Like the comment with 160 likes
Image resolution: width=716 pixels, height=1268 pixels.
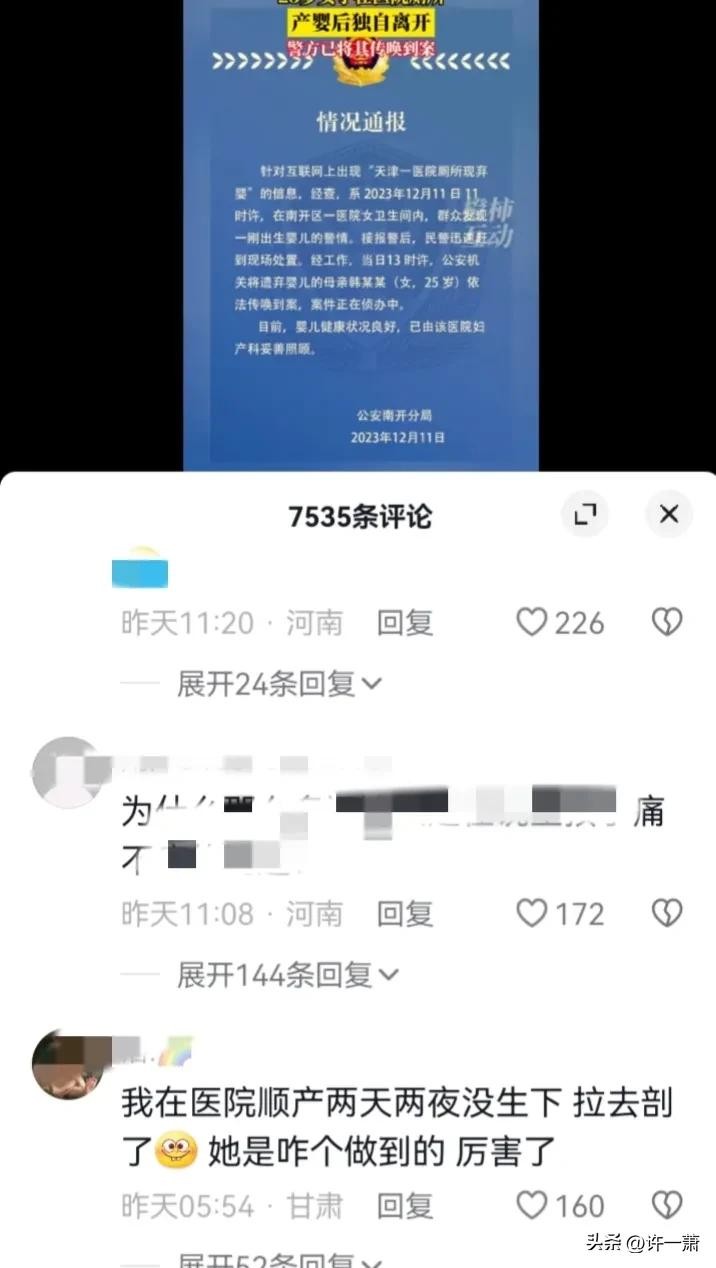pyautogui.click(x=533, y=1205)
